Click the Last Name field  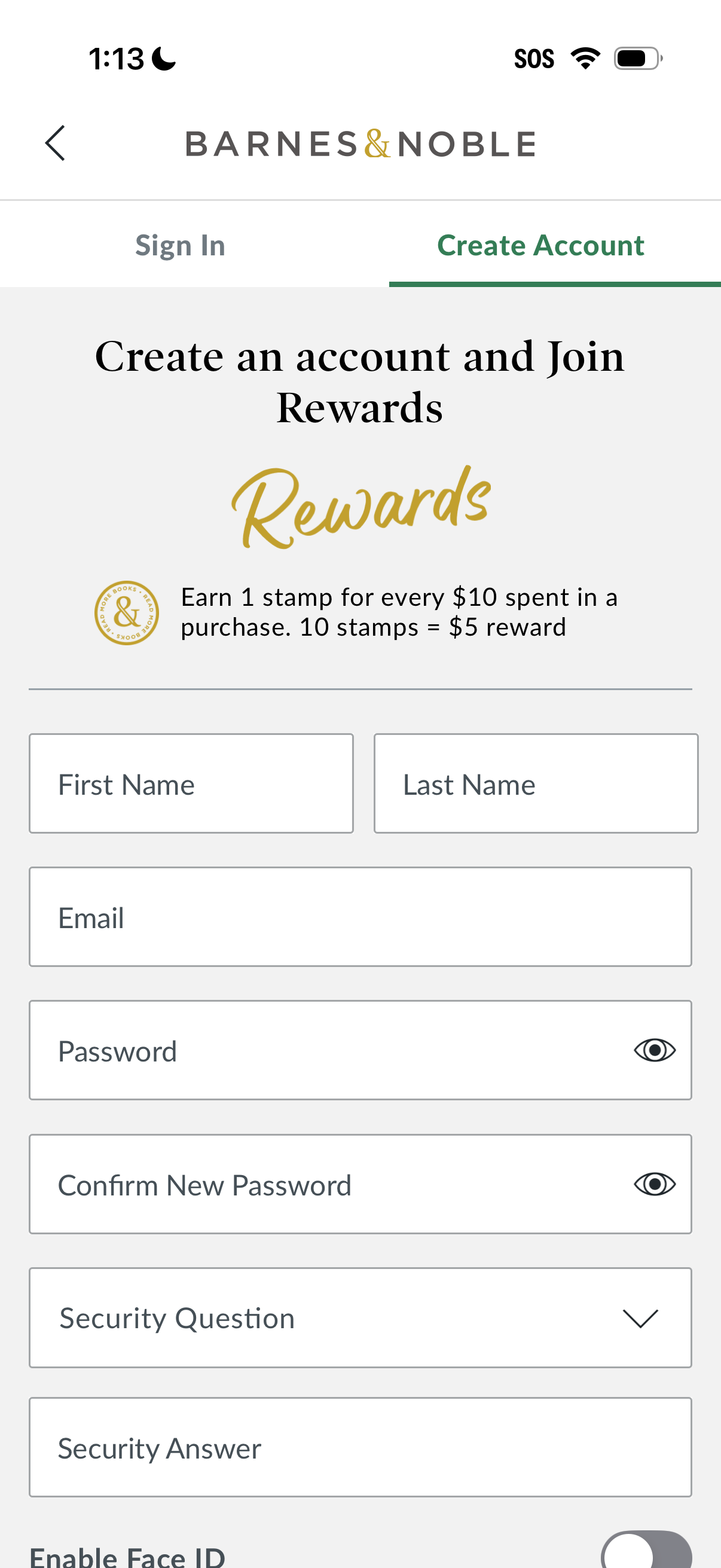point(536,783)
